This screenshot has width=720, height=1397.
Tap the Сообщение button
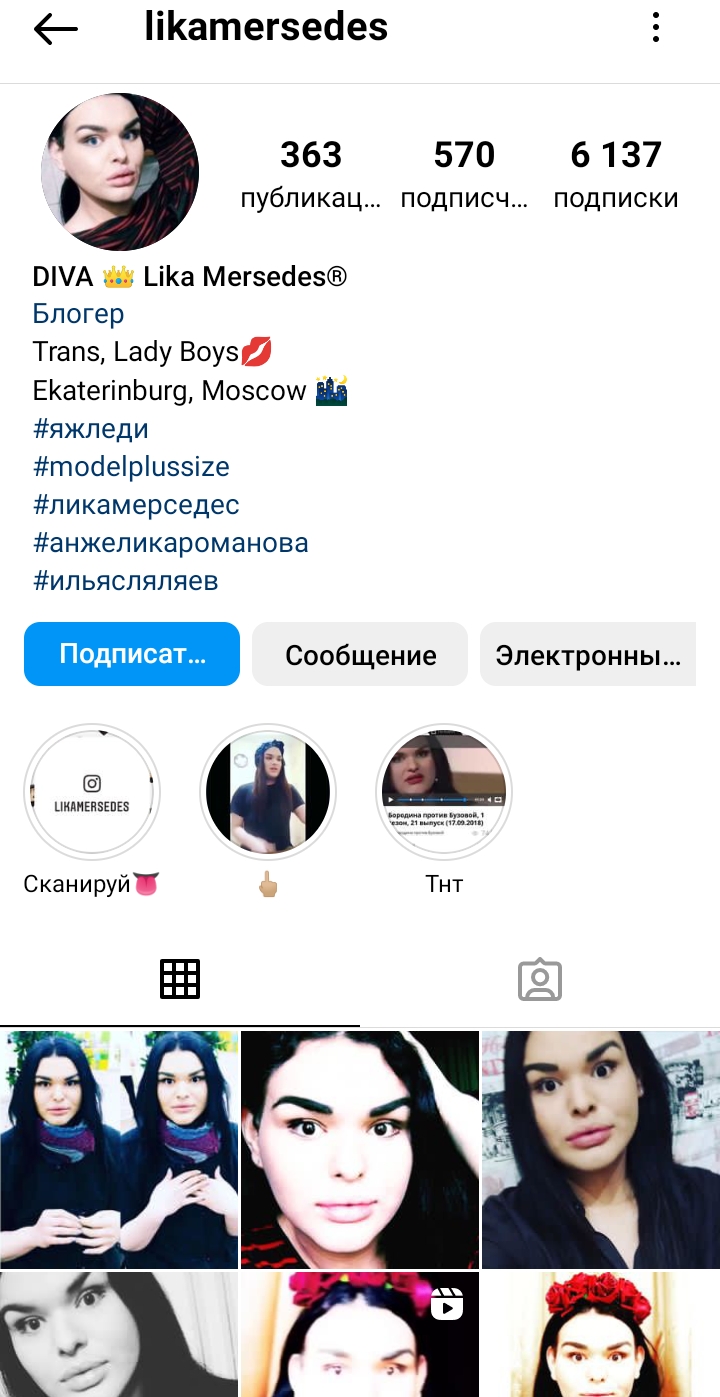point(360,654)
